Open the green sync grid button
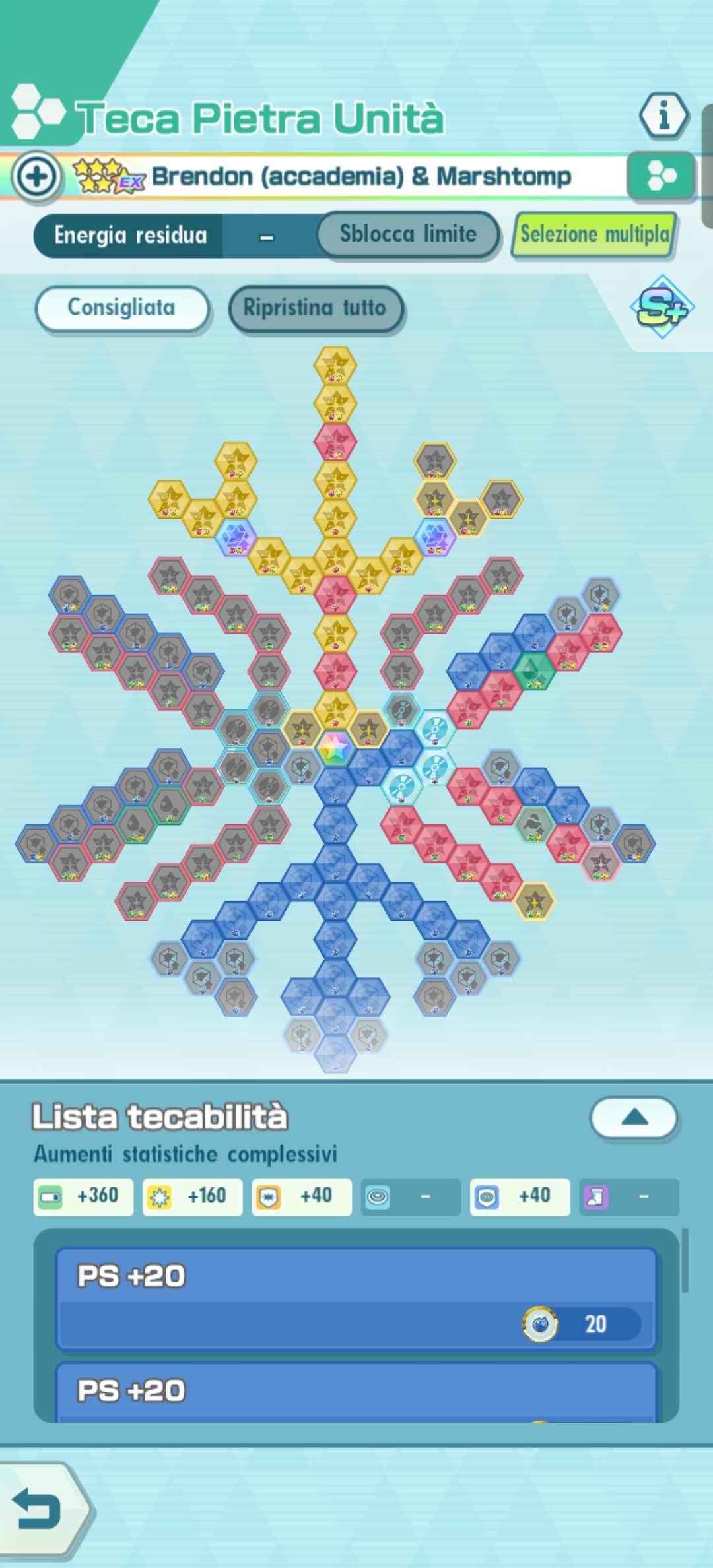The height and width of the screenshot is (1568, 713). [x=661, y=176]
